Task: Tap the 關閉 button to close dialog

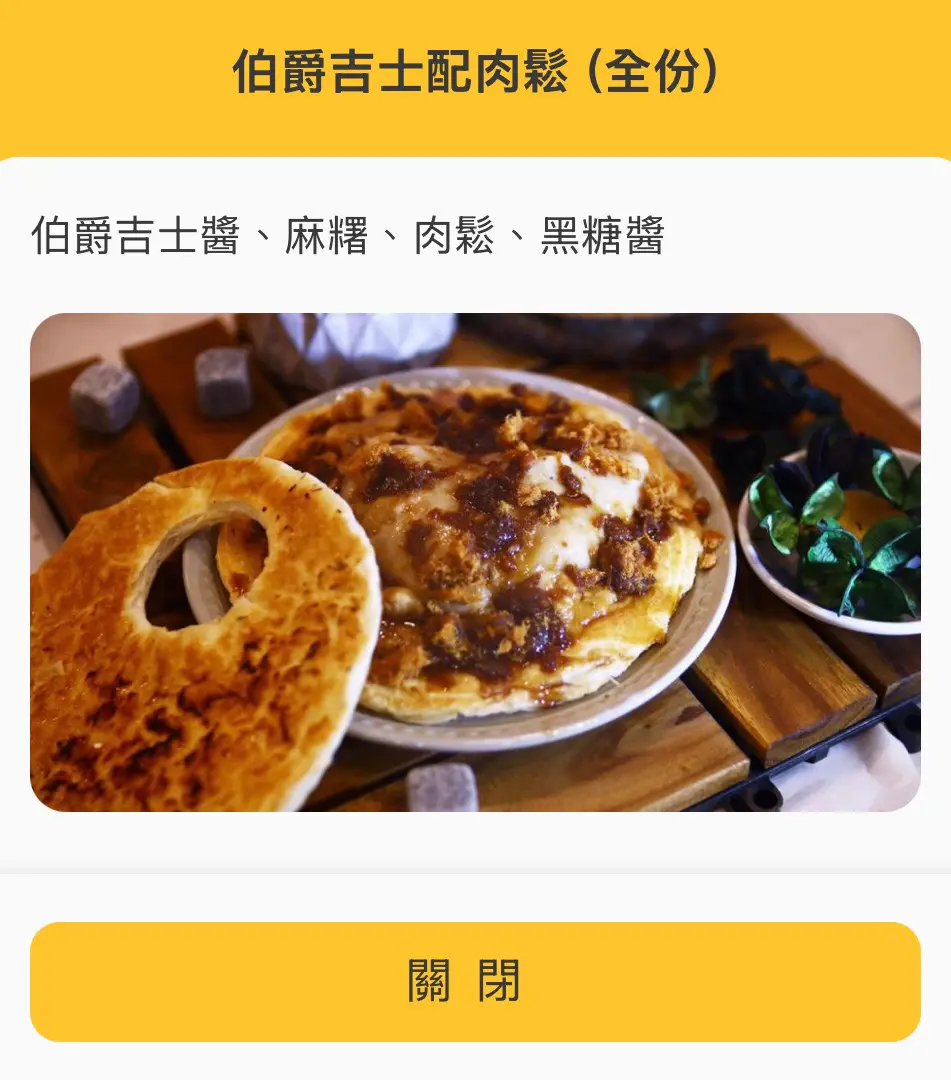Action: [x=475, y=981]
